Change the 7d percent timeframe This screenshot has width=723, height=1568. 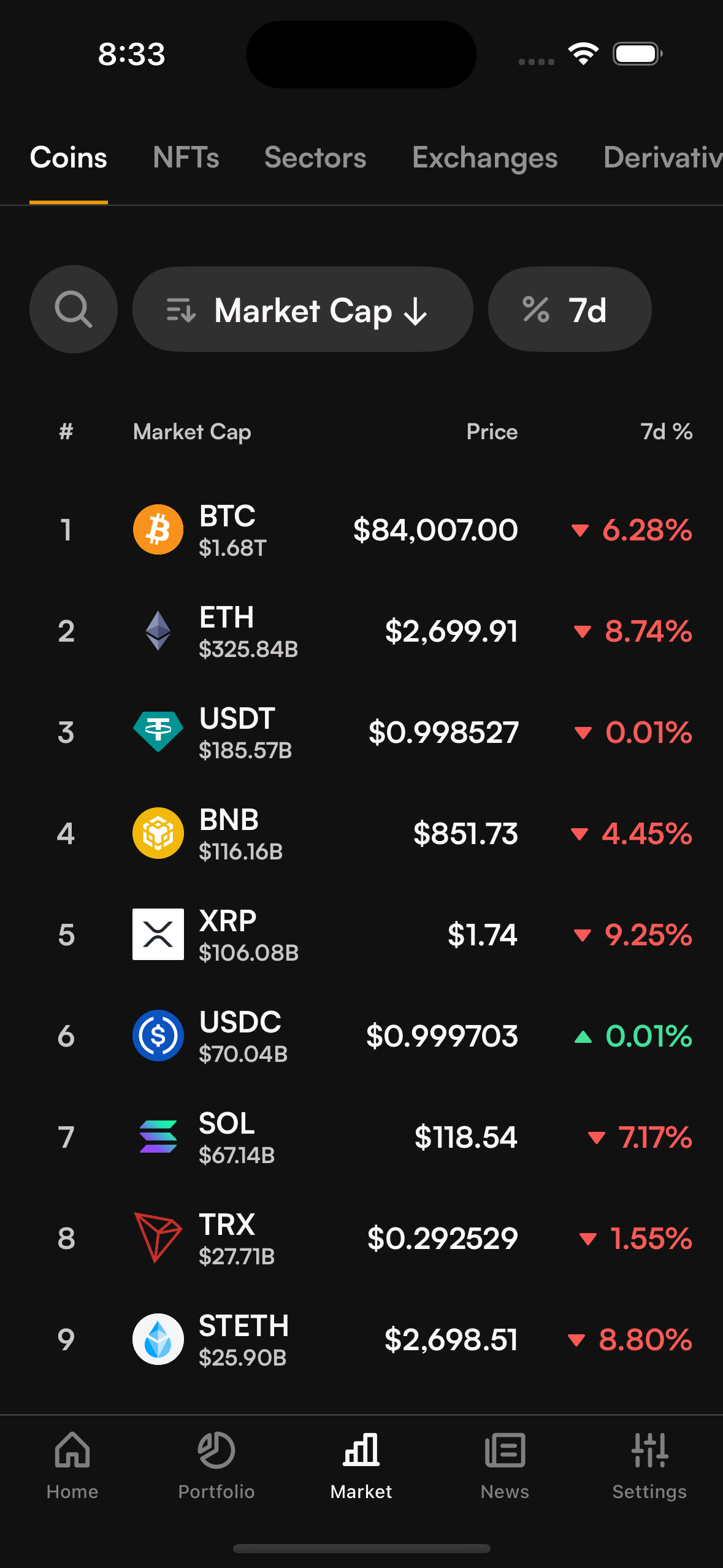tap(569, 309)
